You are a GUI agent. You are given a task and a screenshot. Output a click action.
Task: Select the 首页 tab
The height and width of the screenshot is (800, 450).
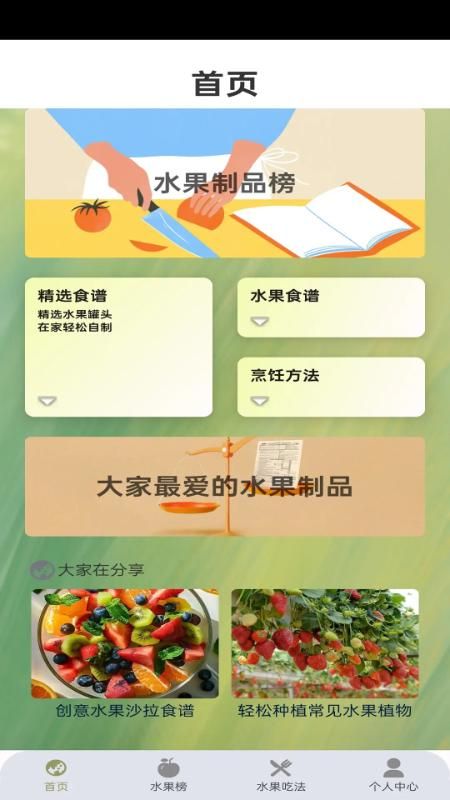click(x=56, y=776)
